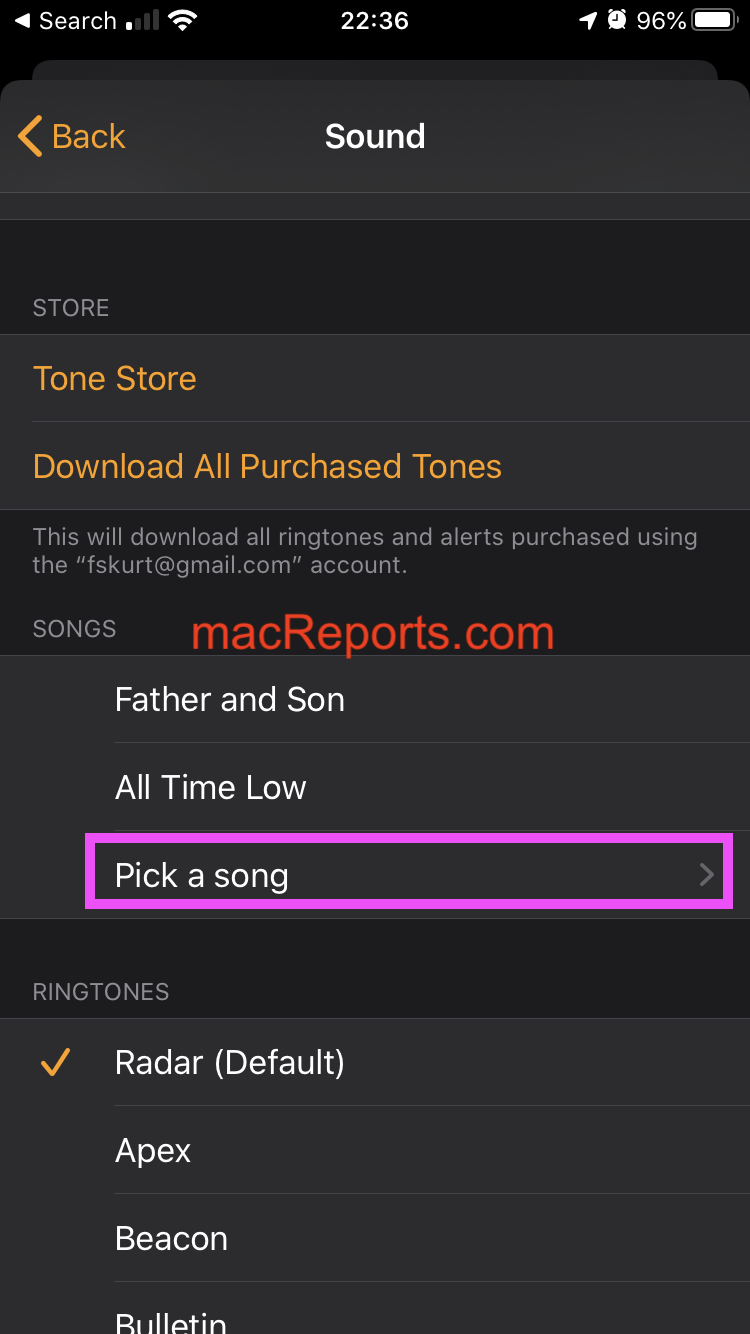
Task: Select the song Father and Son
Action: pos(230,700)
